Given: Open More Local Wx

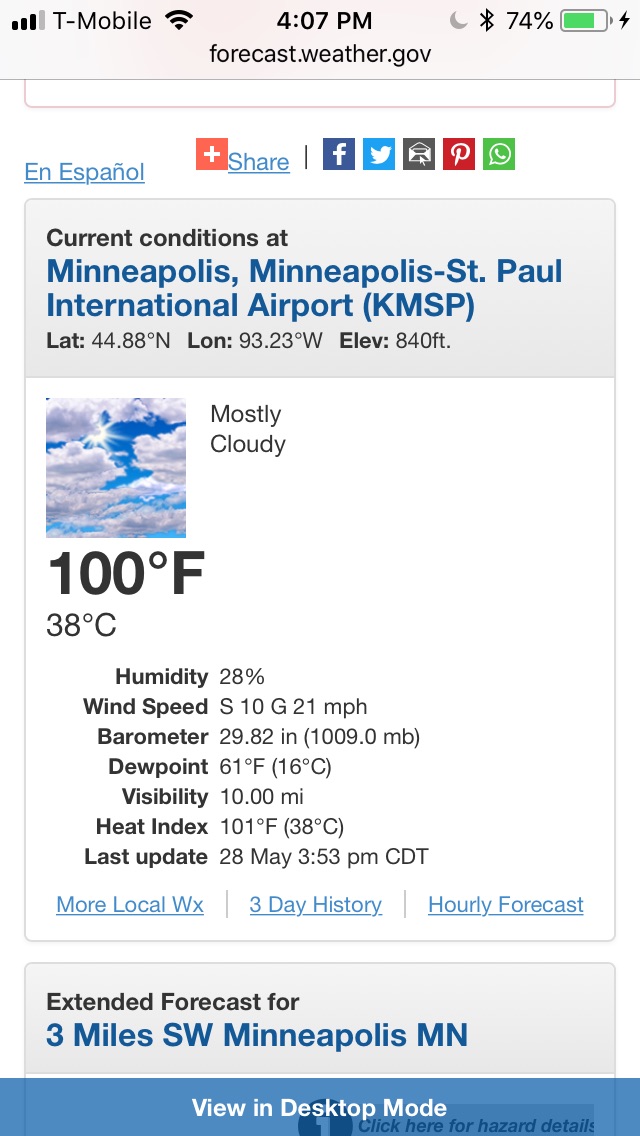Looking at the screenshot, I should 130,905.
